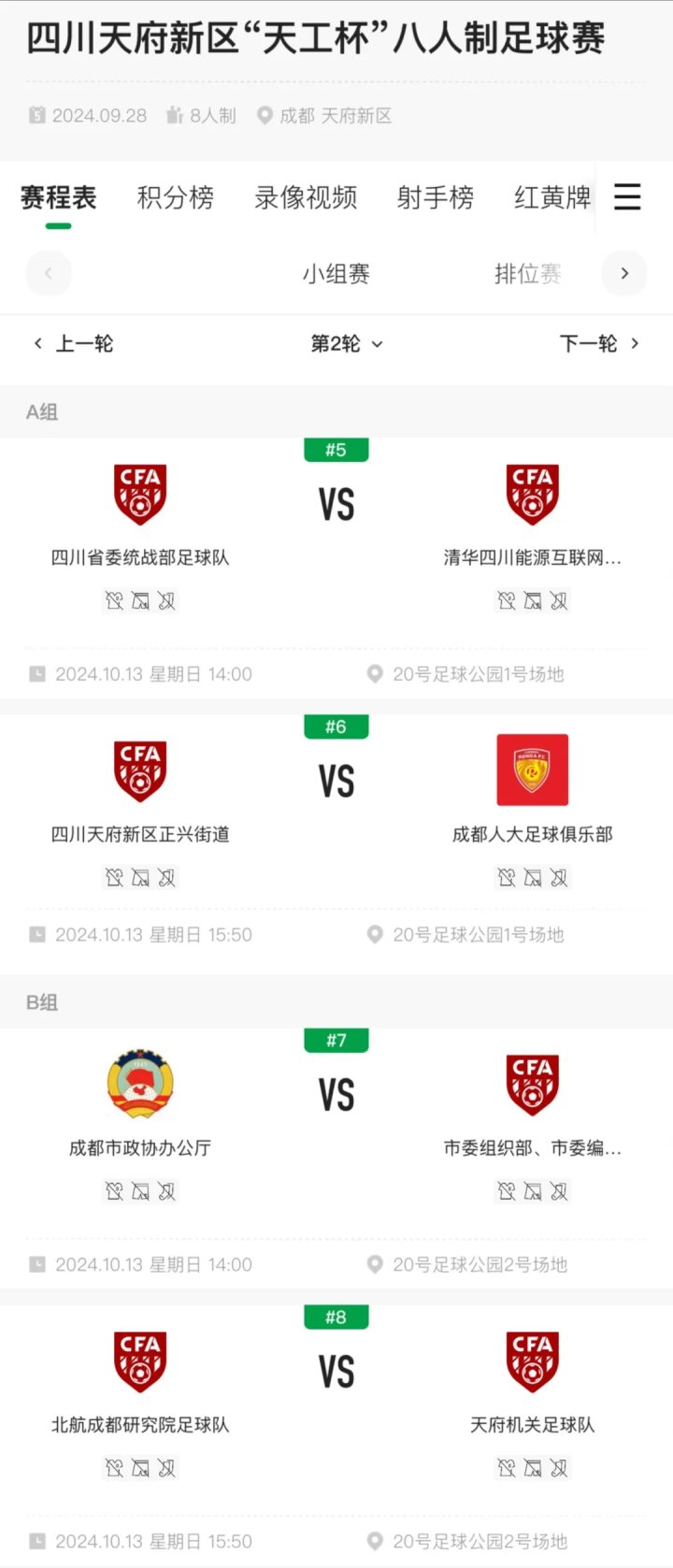The image size is (673, 1568).
Task: Open match #5 四川省委统战部足球队
Action: [140, 557]
